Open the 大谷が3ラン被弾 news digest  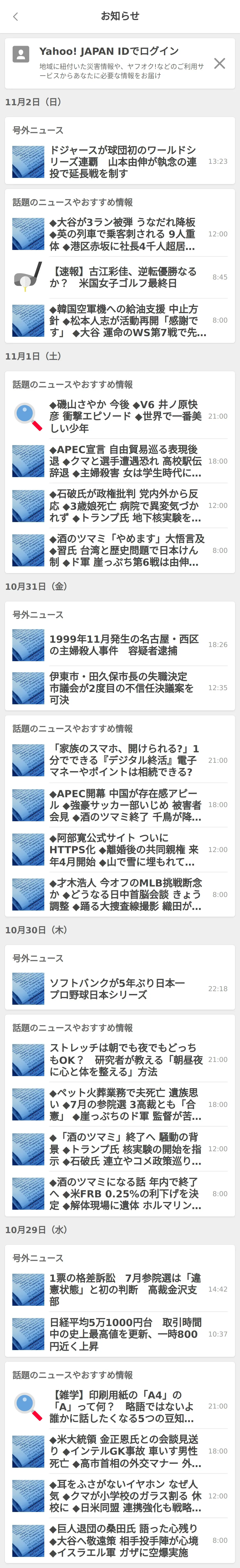pos(122,234)
